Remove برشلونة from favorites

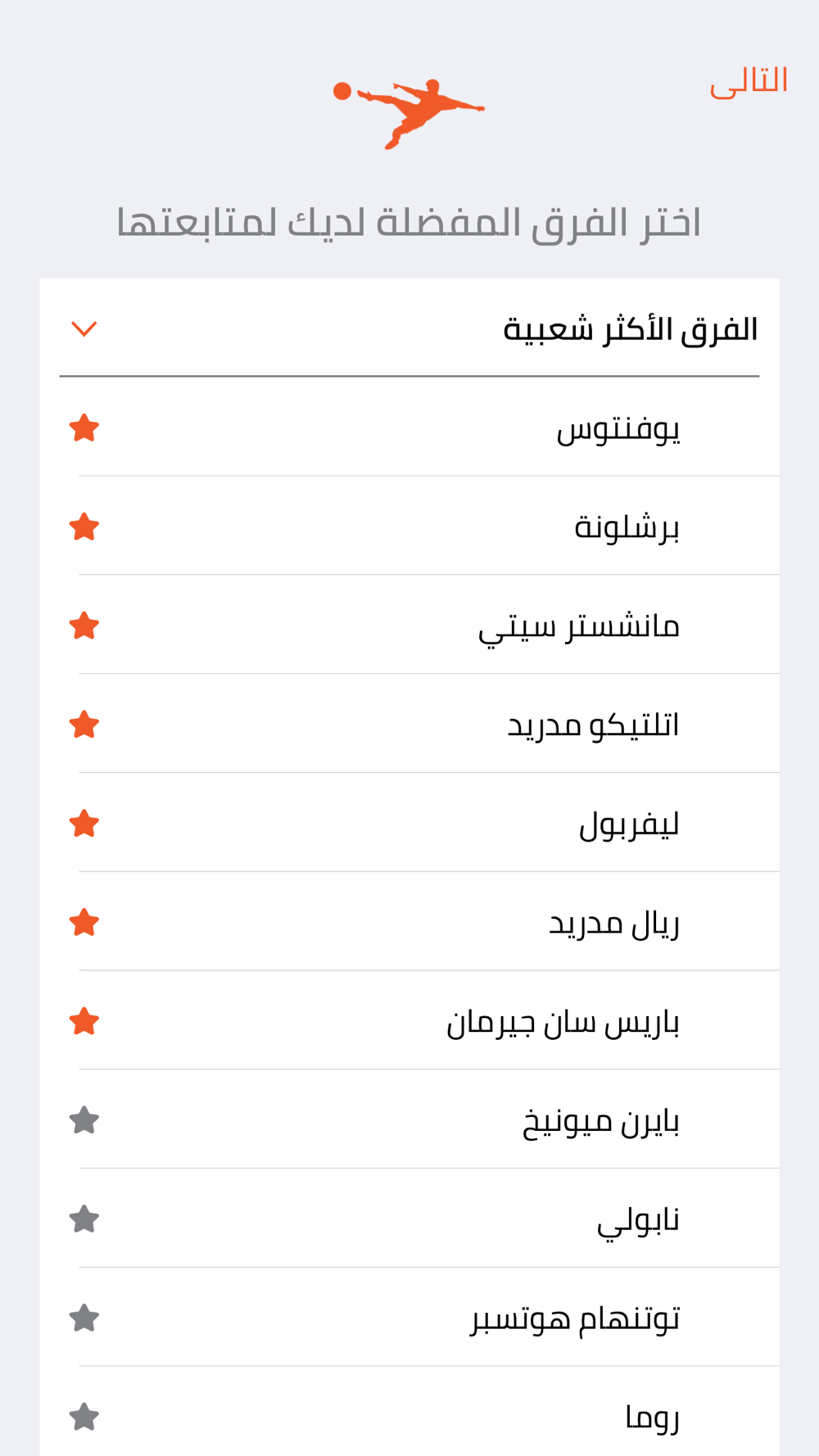click(84, 527)
